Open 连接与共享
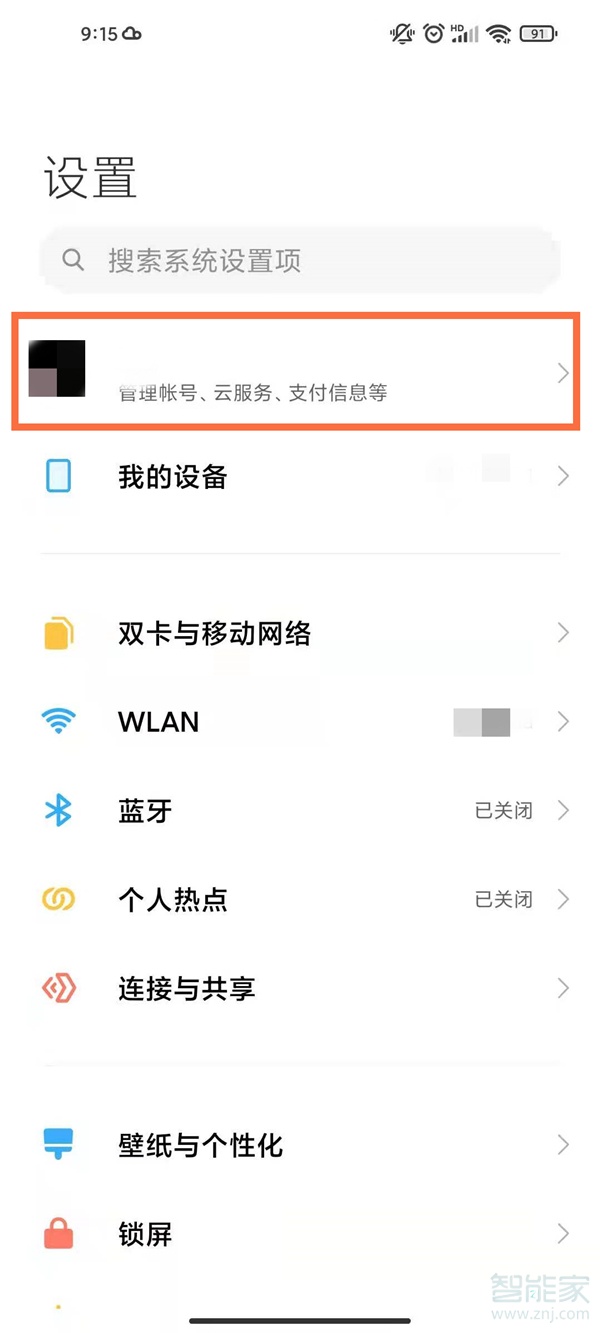The width and height of the screenshot is (600, 1333). [300, 988]
